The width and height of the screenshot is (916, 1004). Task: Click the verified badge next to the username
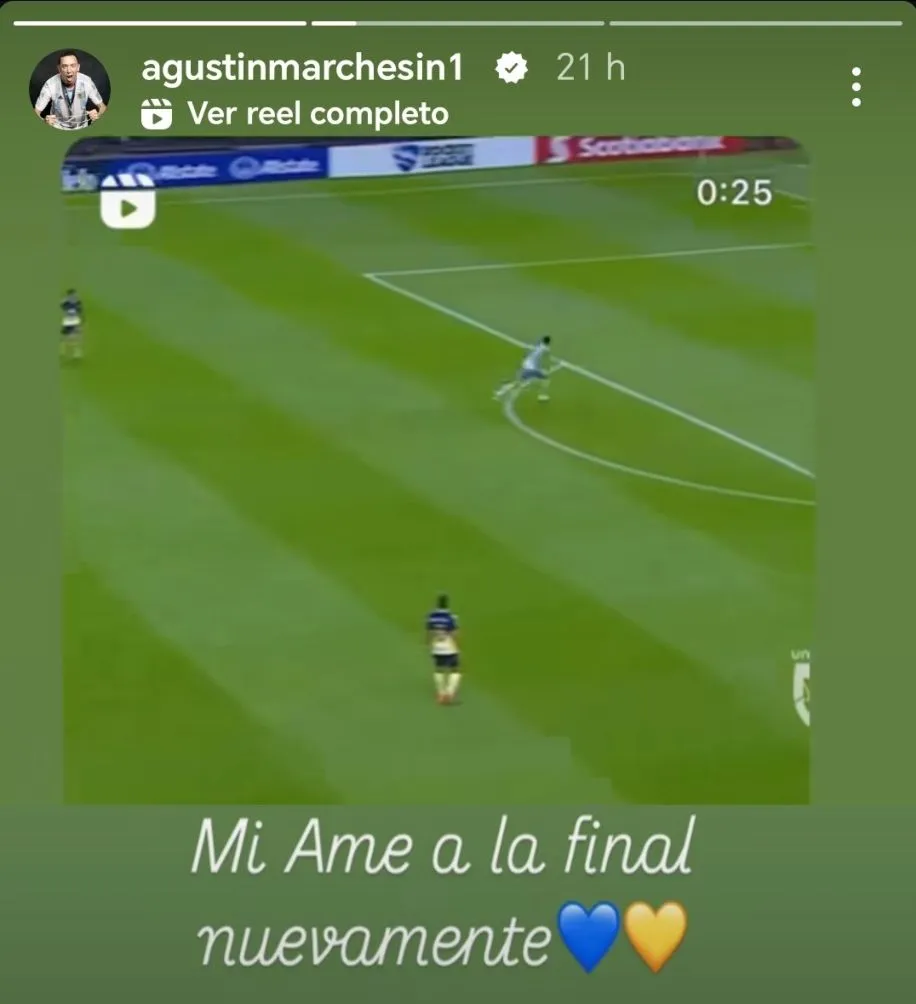pos(511,68)
